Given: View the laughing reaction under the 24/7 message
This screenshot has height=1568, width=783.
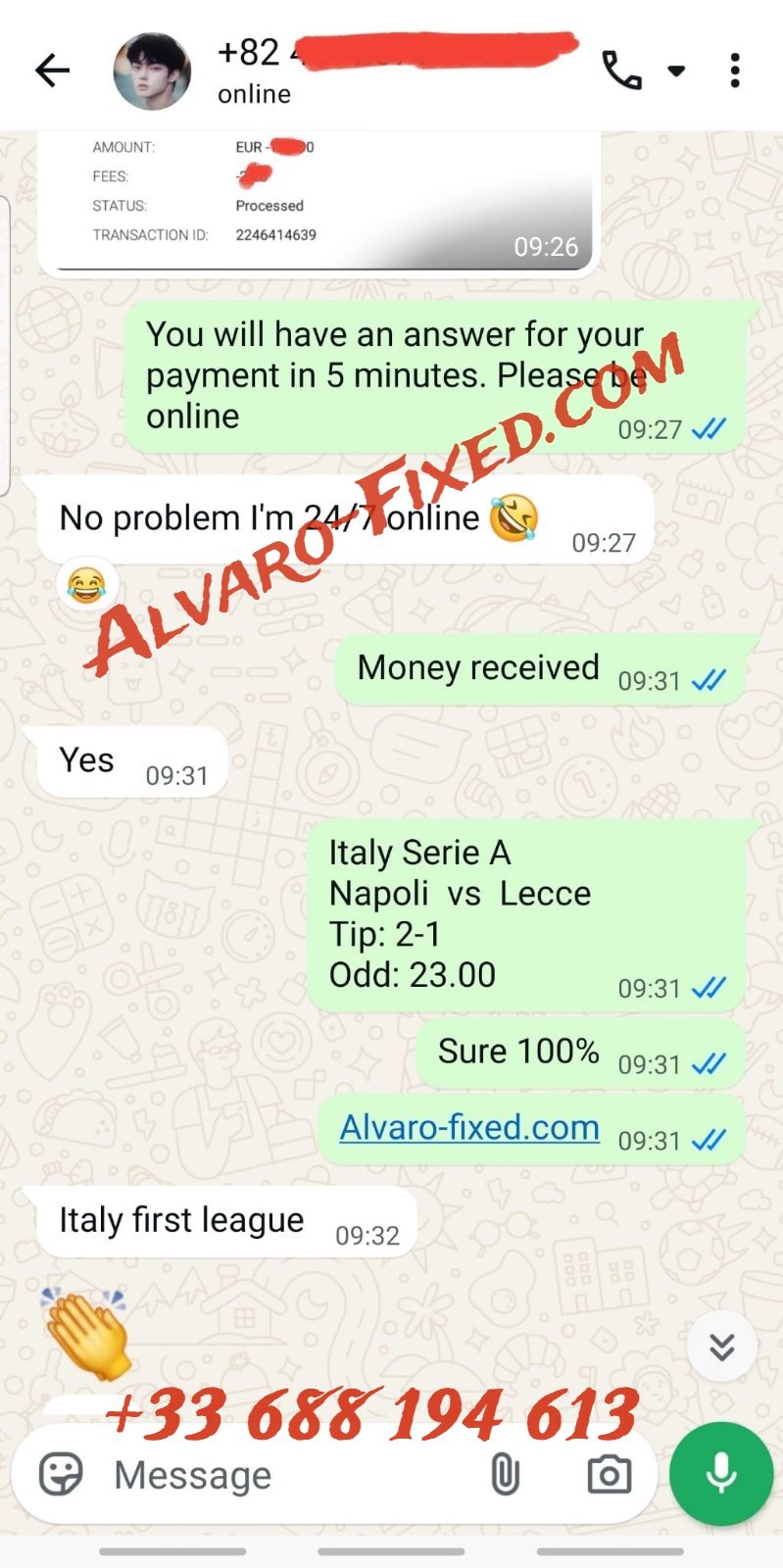Looking at the screenshot, I should click(x=86, y=586).
